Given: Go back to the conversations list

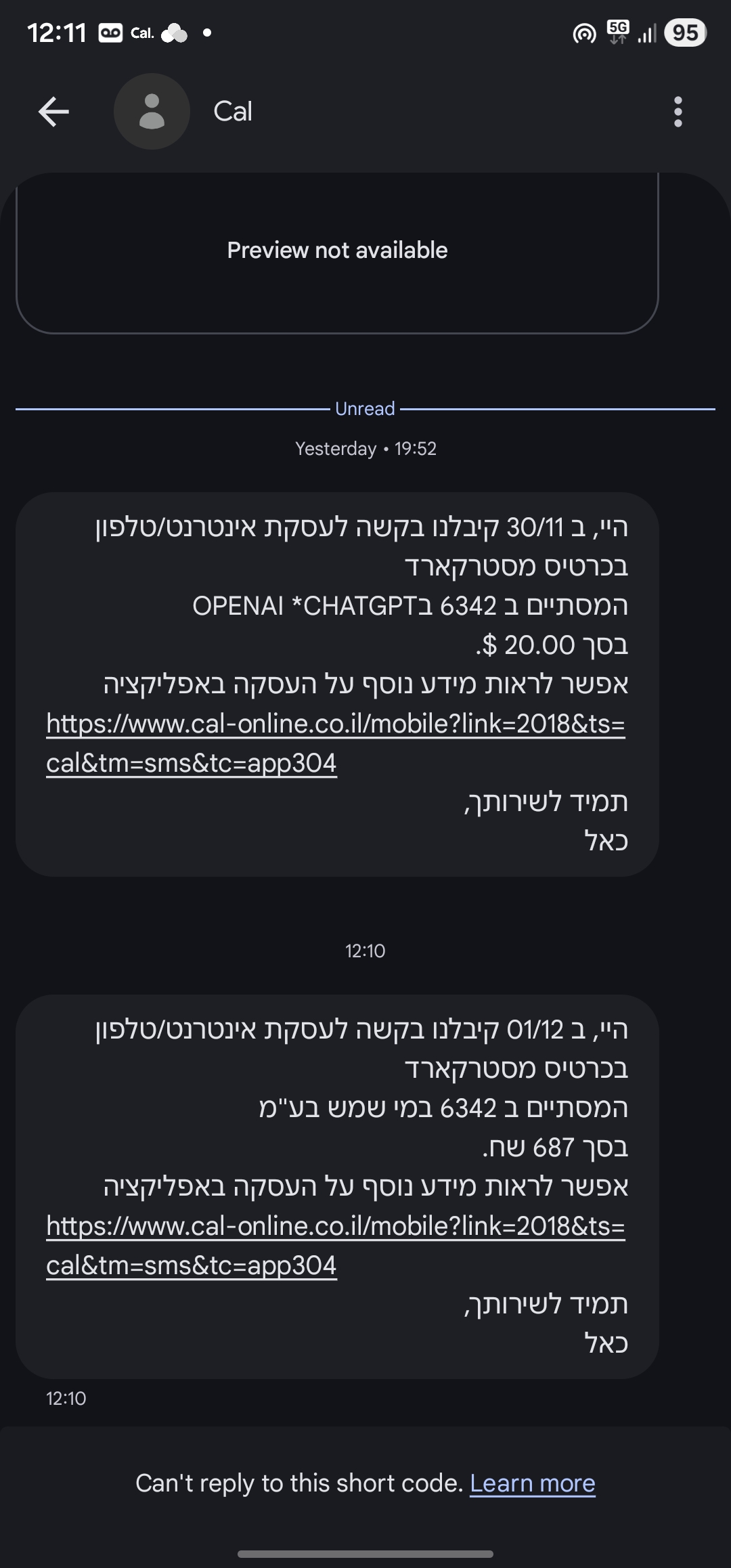Looking at the screenshot, I should pos(53,112).
